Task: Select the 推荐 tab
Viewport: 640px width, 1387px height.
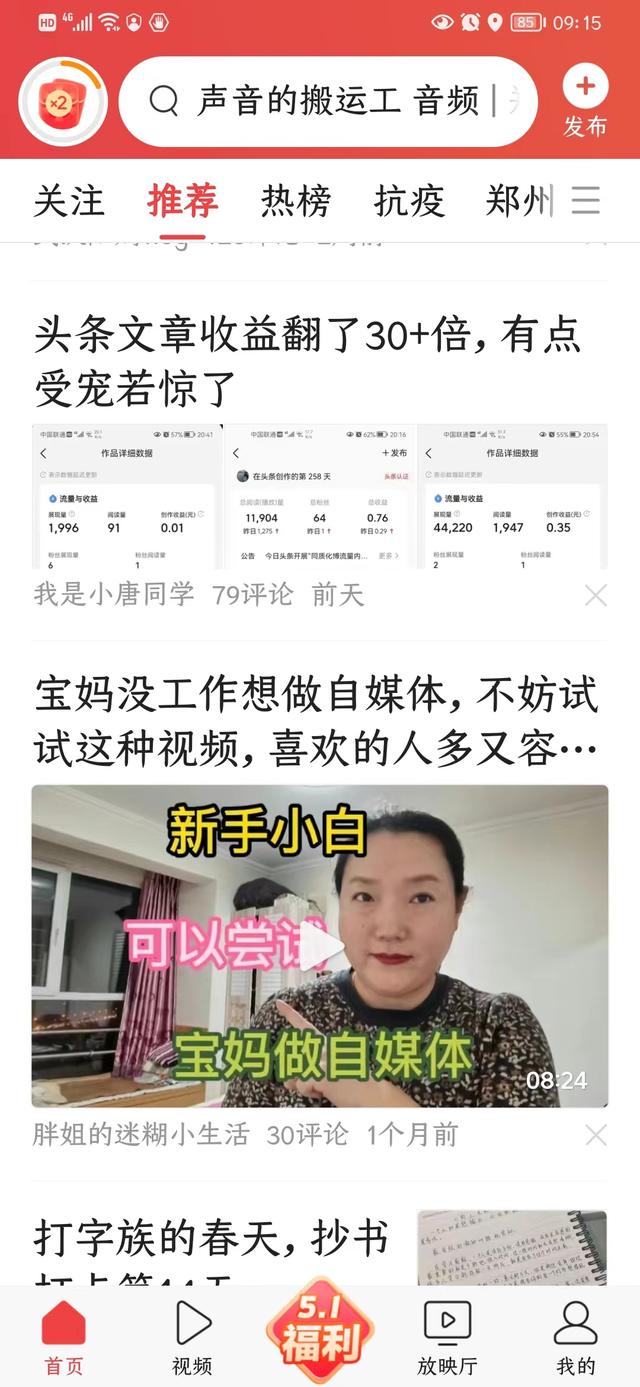Action: (182, 201)
